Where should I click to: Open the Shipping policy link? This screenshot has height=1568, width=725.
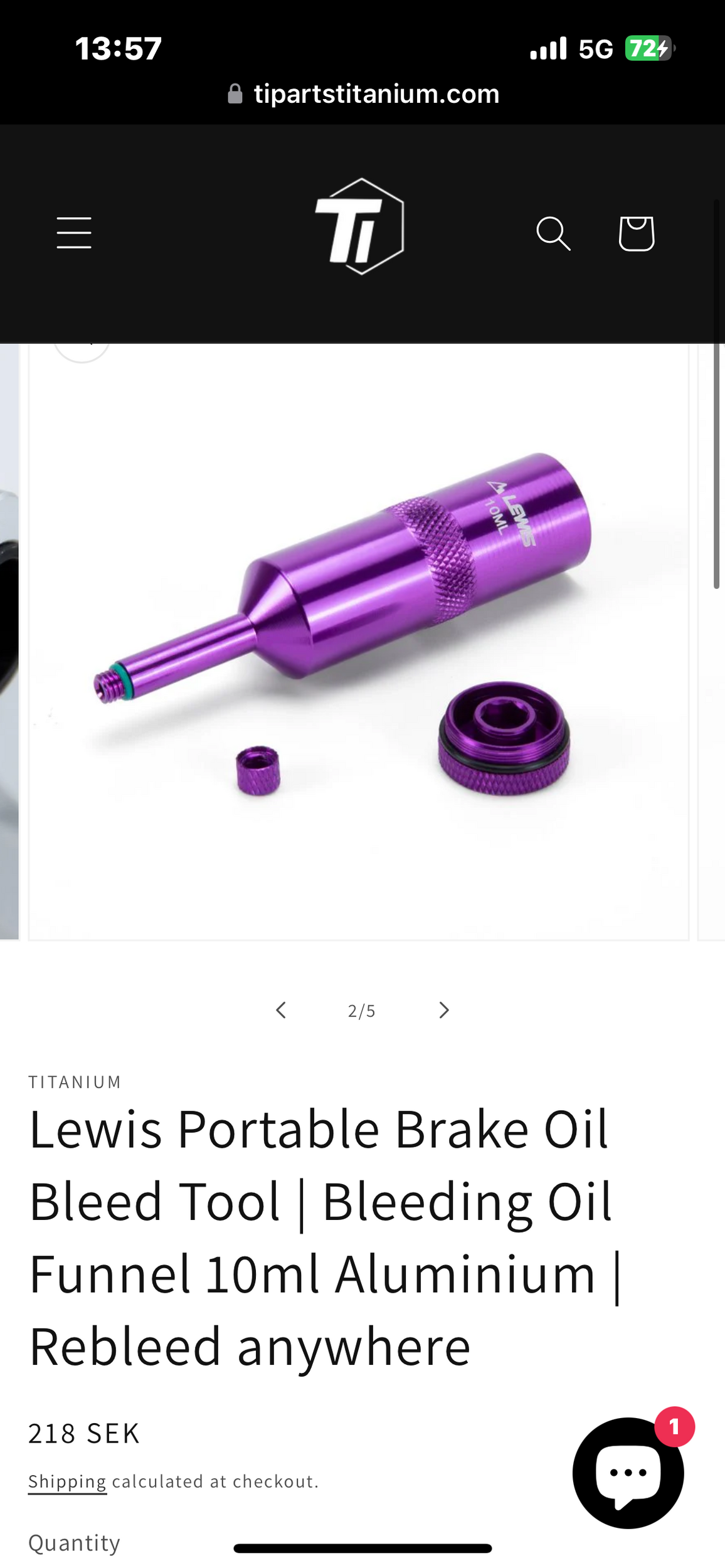tap(67, 1481)
